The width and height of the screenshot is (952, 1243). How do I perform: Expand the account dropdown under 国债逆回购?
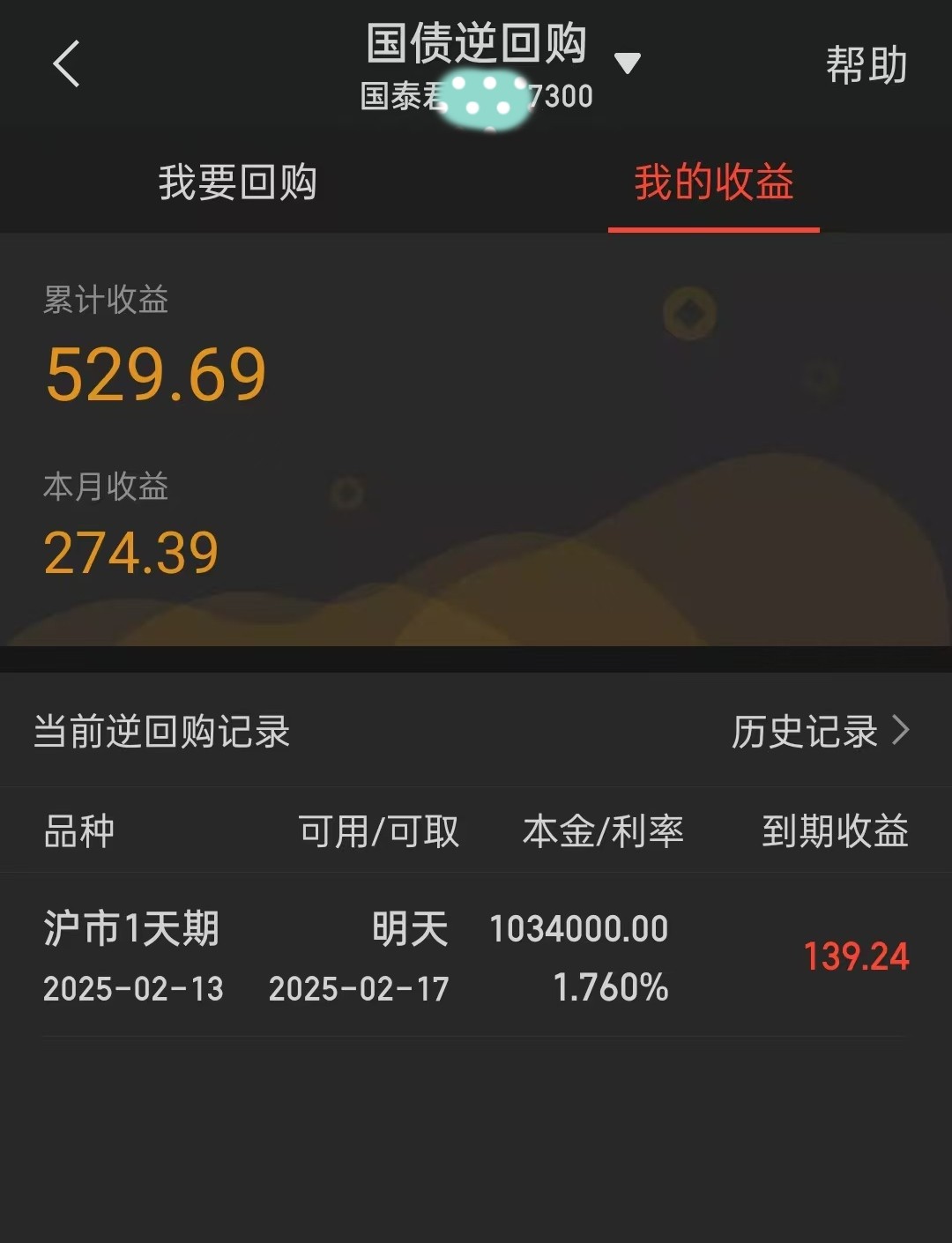pos(627,63)
